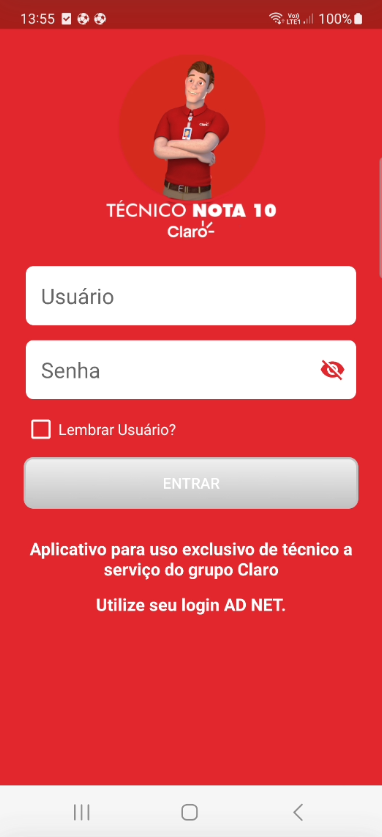
Task: Check the Lembrar Usuário checkbox
Action: pos(41,429)
